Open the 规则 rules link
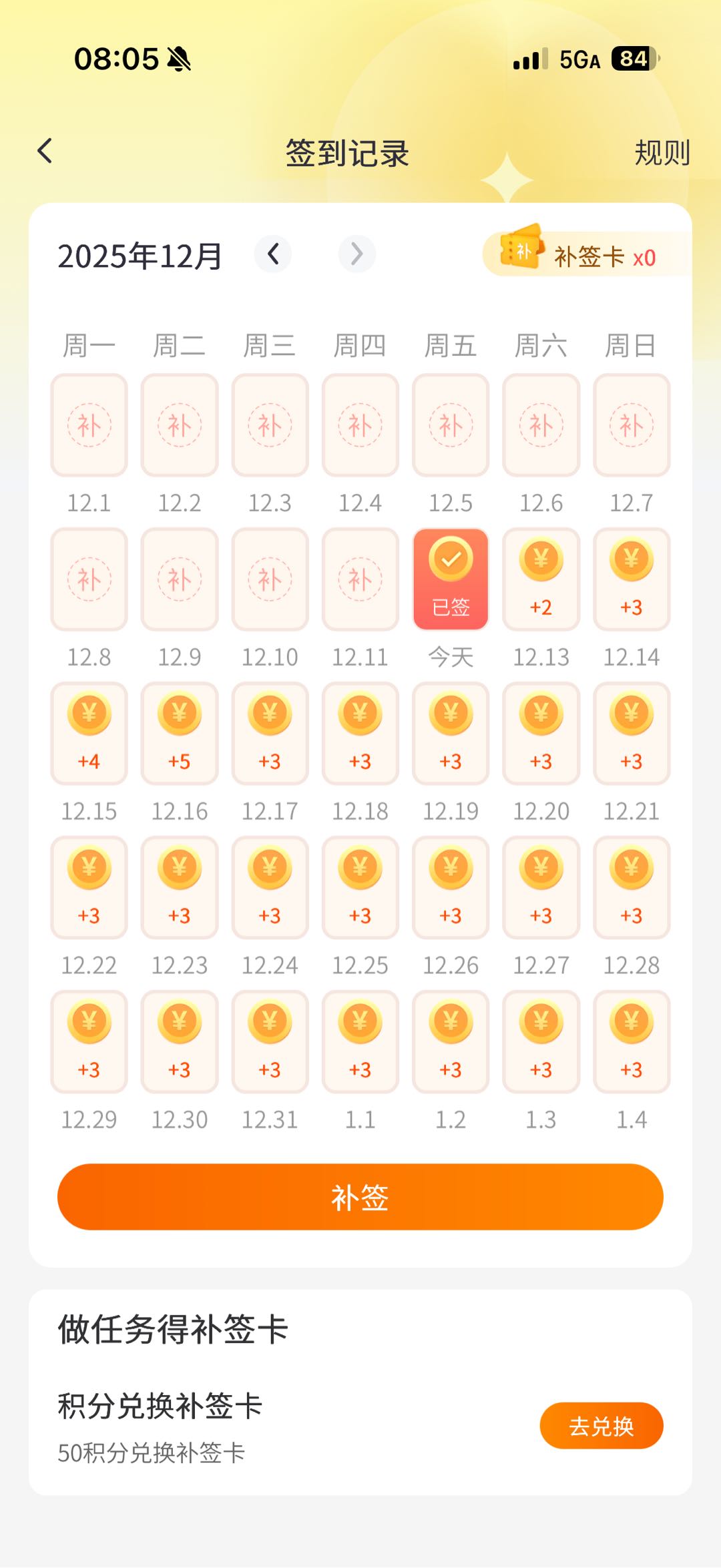This screenshot has width=721, height=1568. coord(662,153)
